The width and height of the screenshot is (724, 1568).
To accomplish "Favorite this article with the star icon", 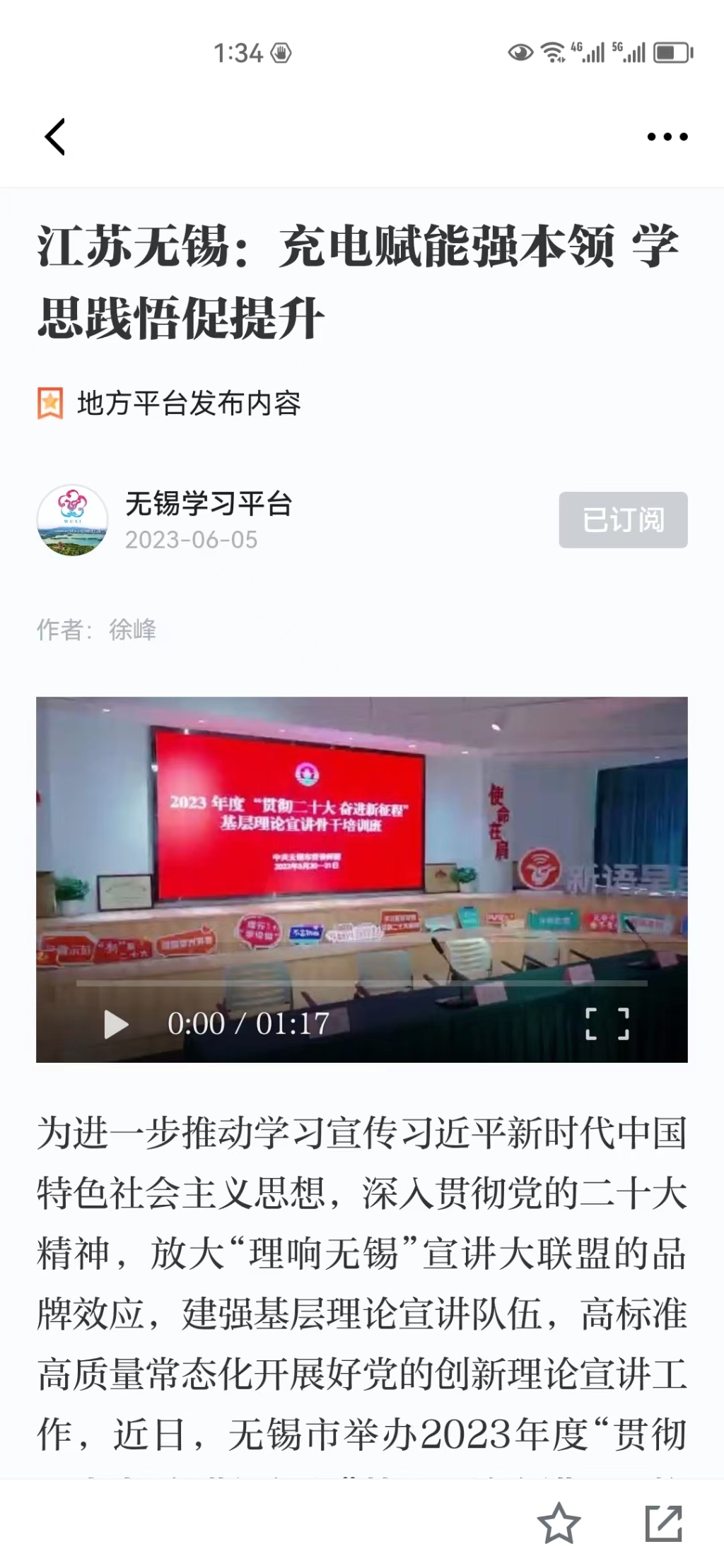I will [559, 1523].
